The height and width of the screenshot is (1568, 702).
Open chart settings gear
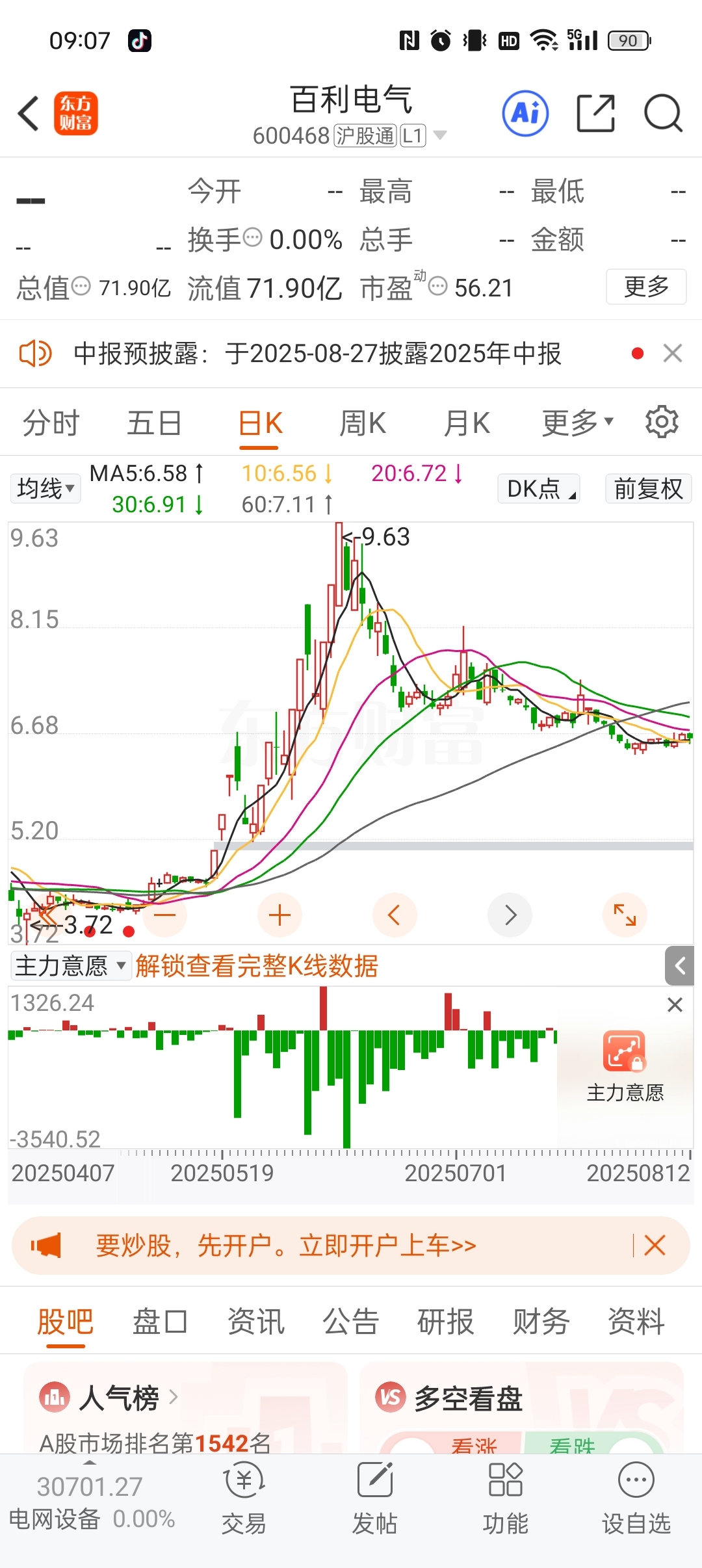pos(662,422)
